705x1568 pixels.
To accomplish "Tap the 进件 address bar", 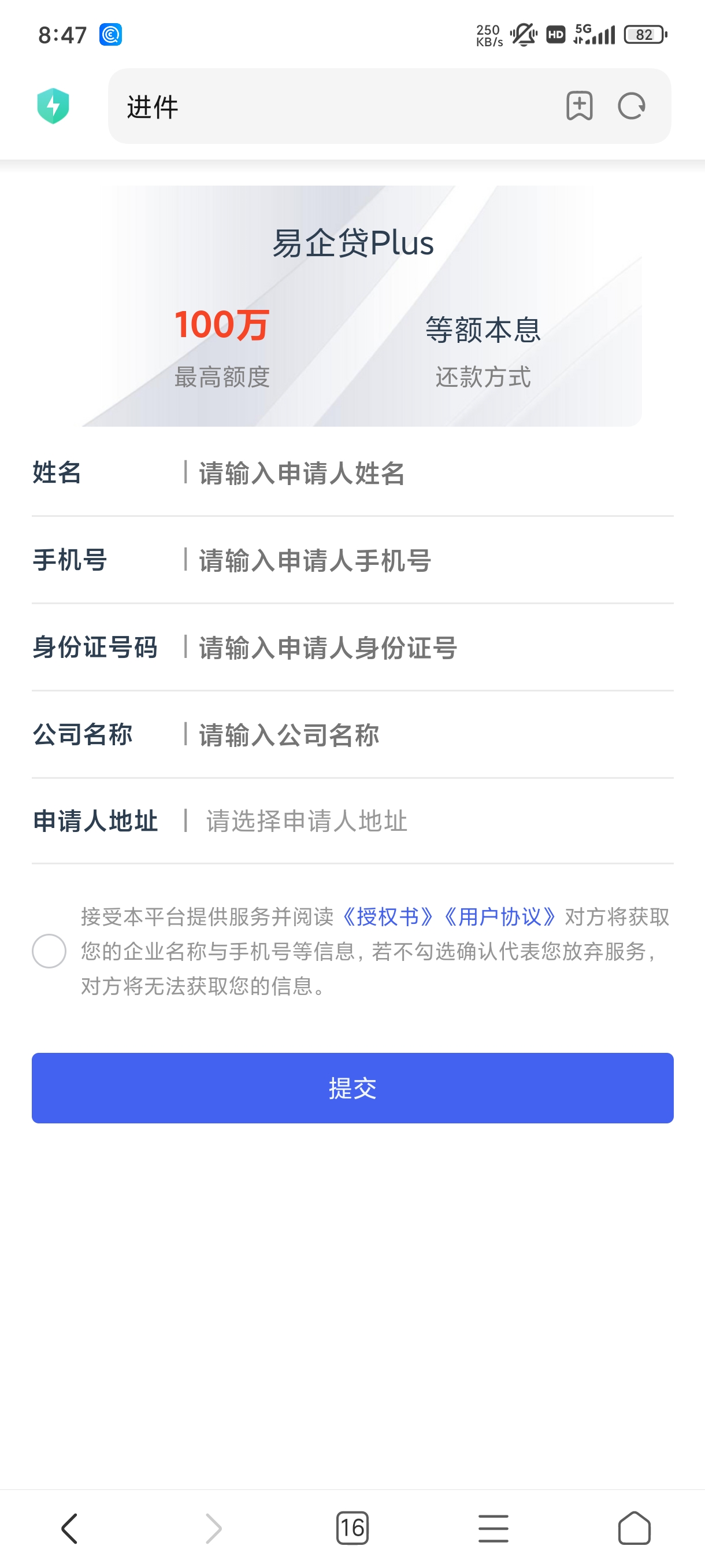I will (389, 106).
